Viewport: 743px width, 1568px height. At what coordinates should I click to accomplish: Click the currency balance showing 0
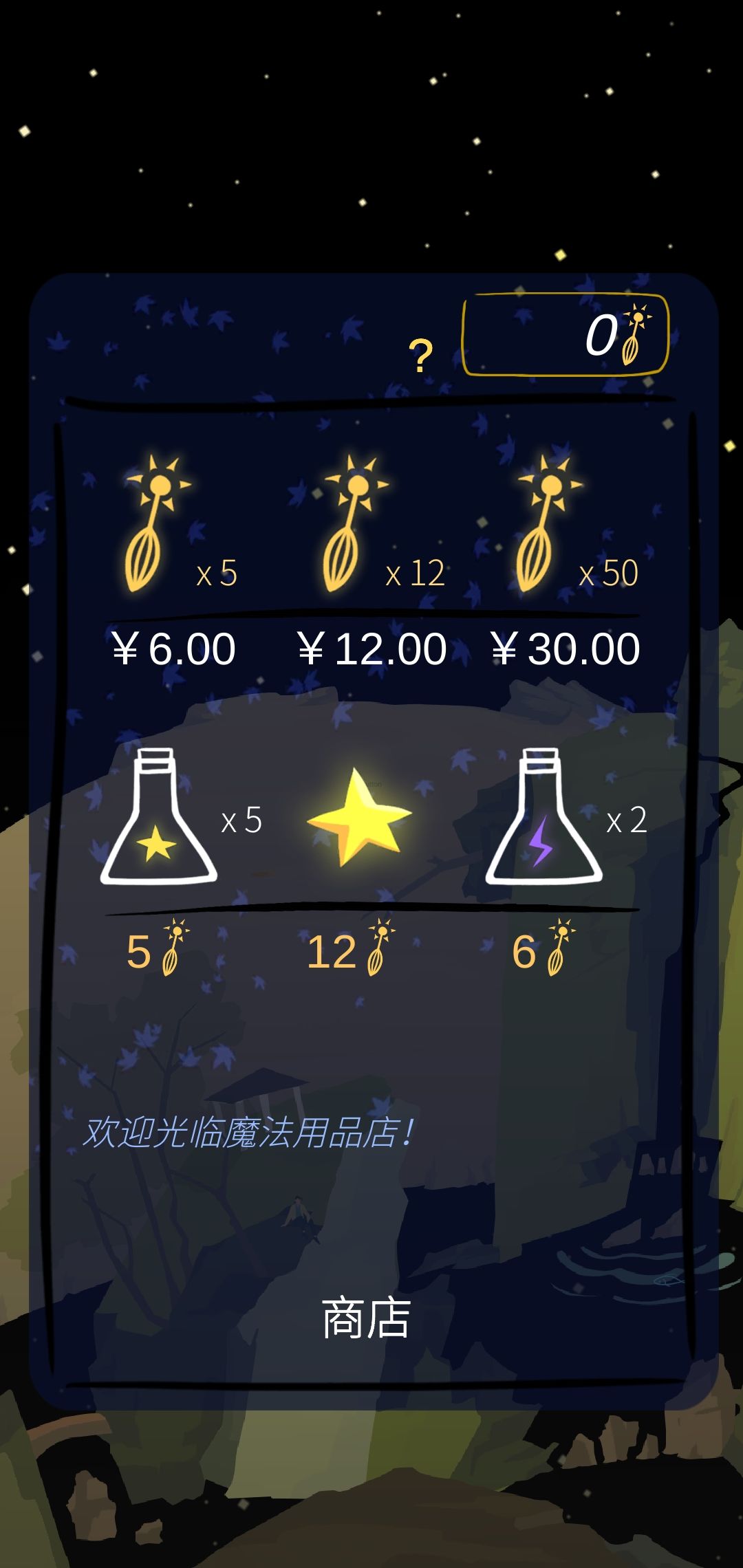[601, 335]
